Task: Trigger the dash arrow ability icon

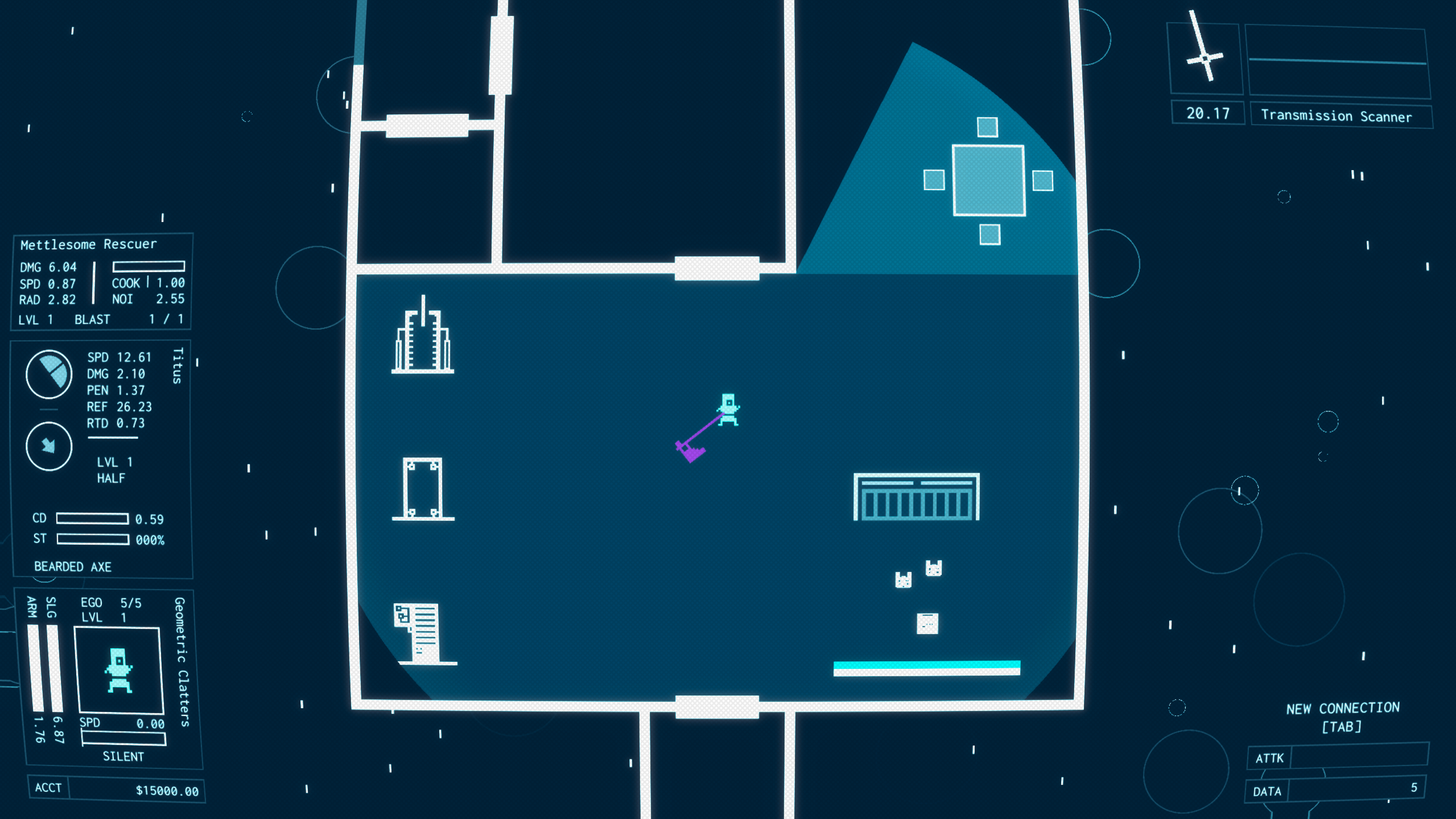Action: (49, 446)
